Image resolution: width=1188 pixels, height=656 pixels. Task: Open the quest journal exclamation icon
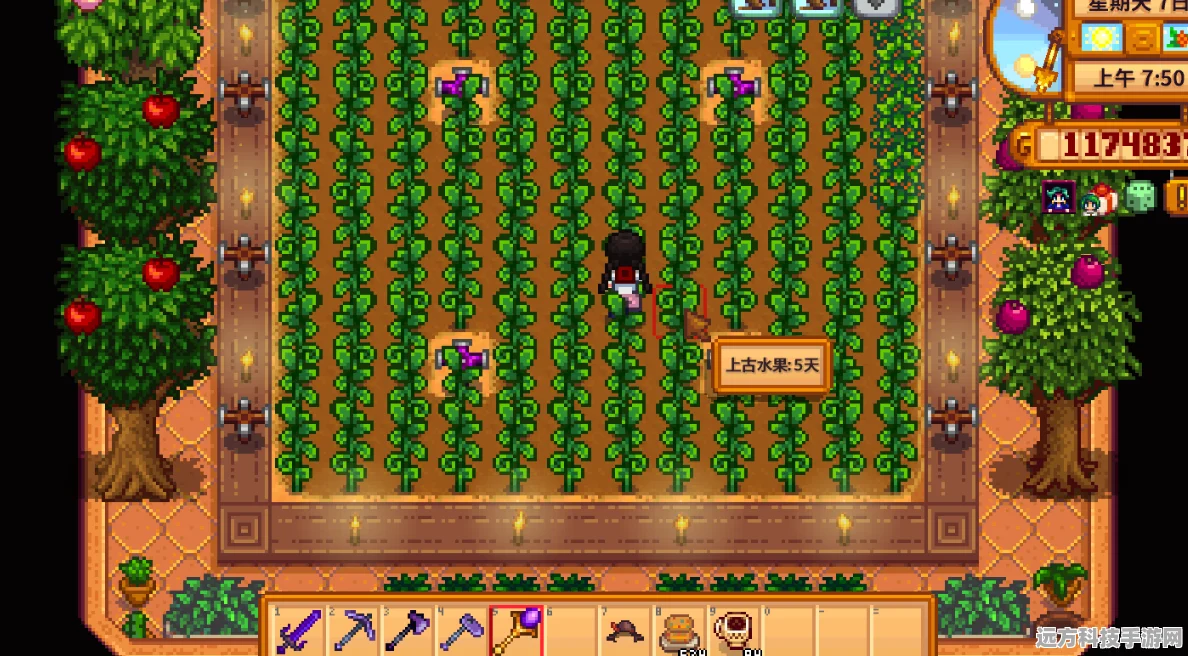click(1176, 196)
